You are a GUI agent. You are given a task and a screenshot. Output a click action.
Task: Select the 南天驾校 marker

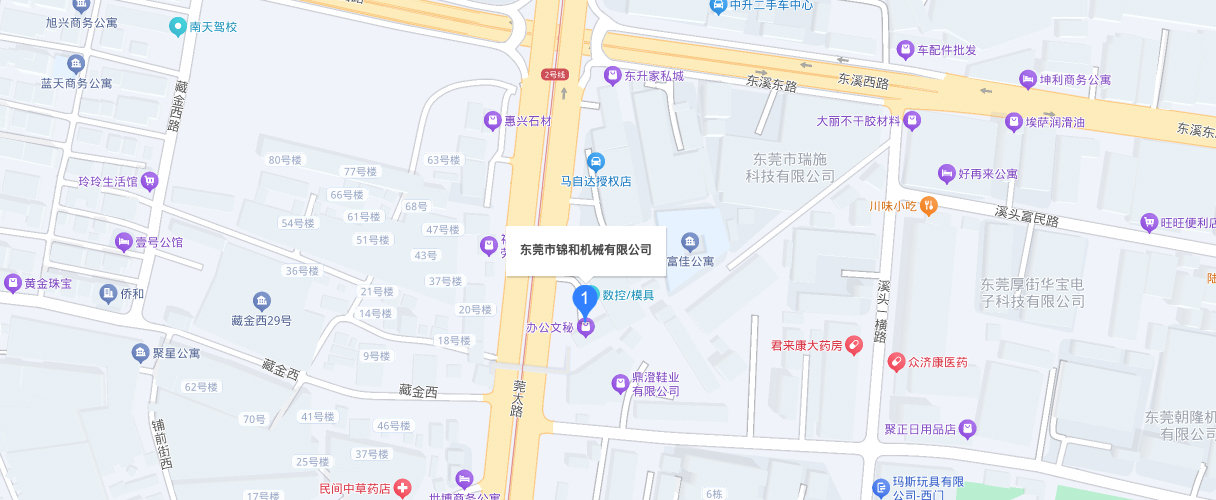(x=178, y=27)
